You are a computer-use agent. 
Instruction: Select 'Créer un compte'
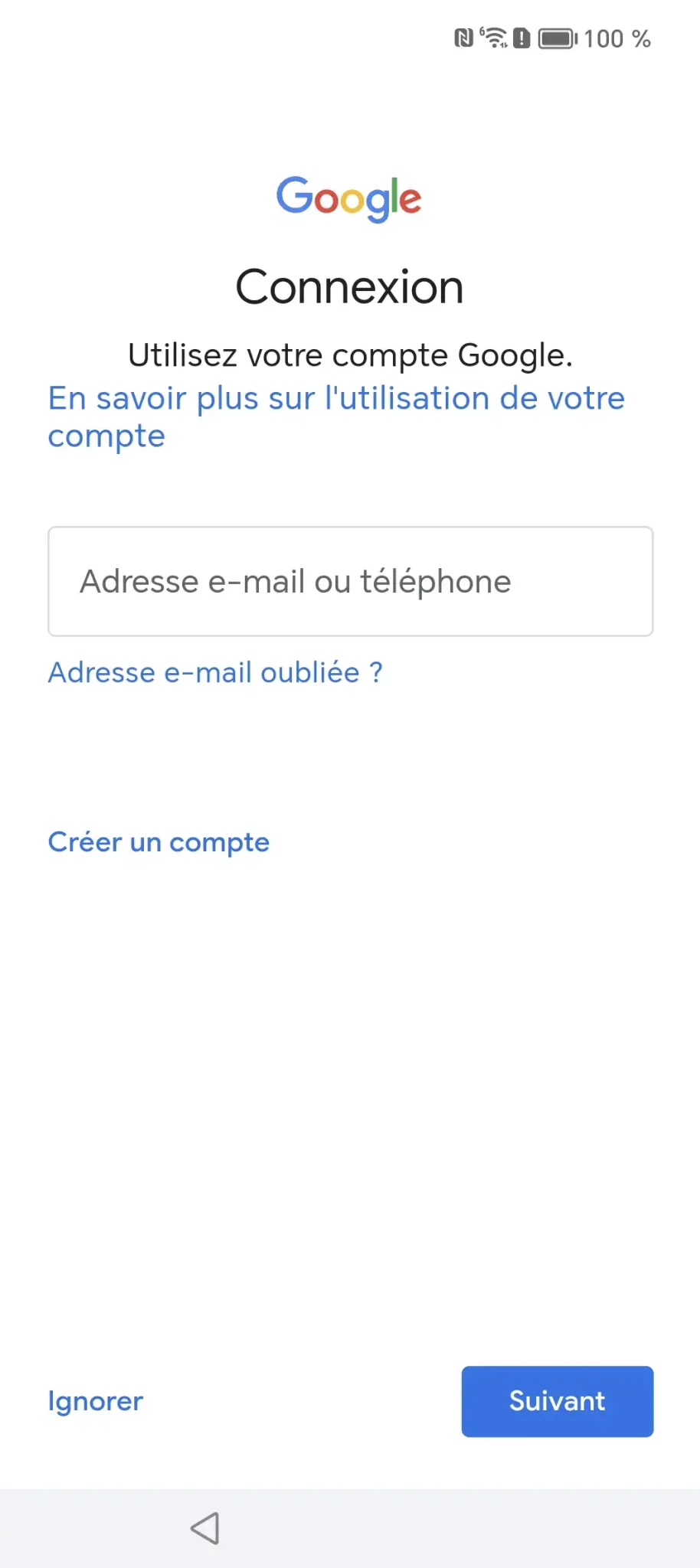[159, 842]
